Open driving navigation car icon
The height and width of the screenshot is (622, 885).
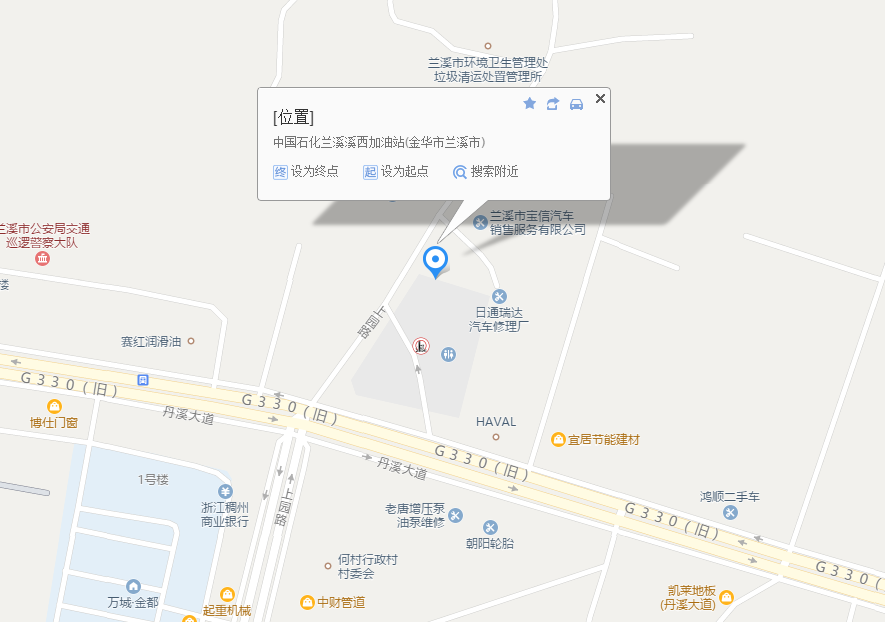(x=576, y=104)
